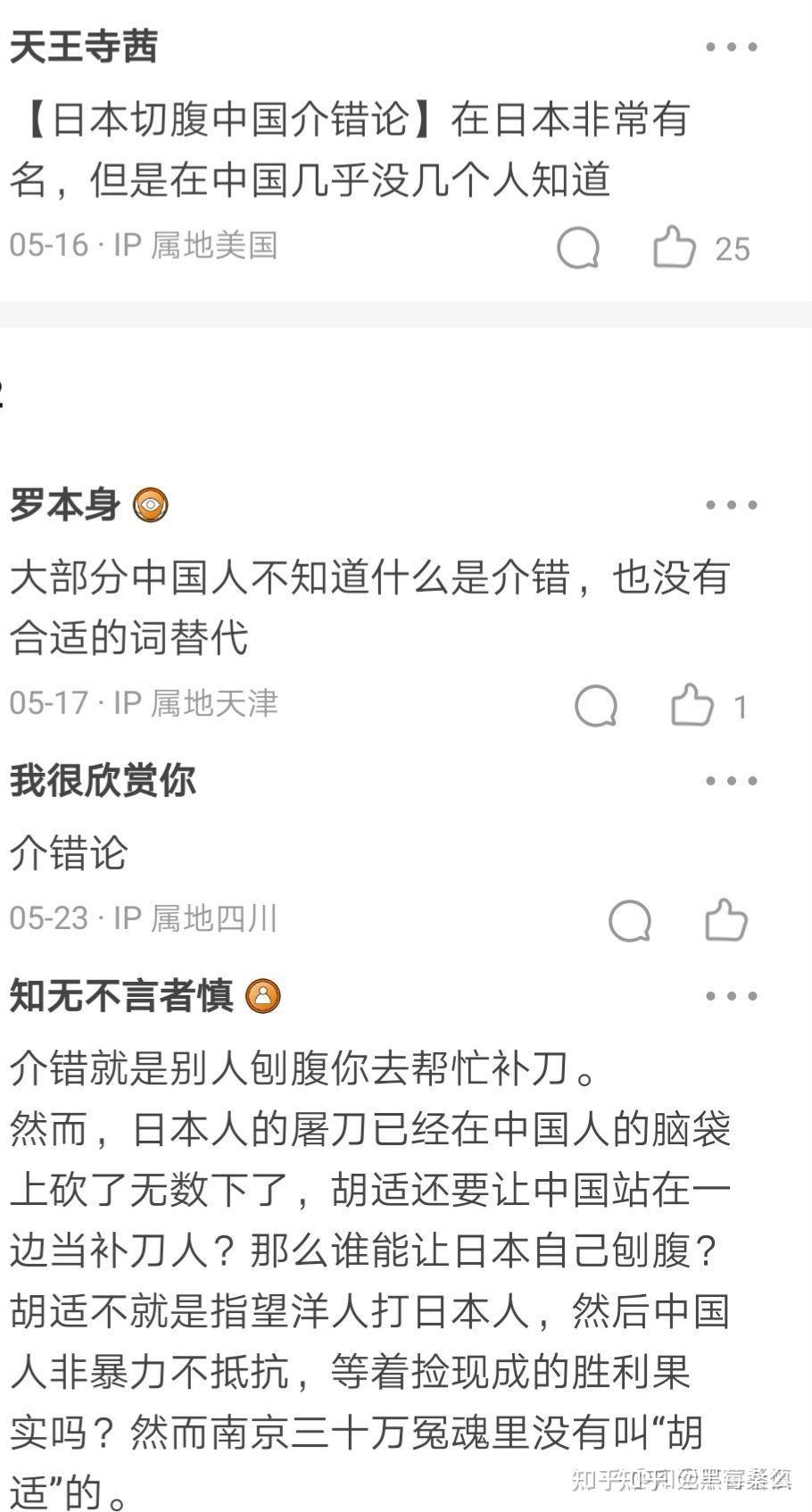
Task: Like 罗本身's comment
Action: coord(692,705)
